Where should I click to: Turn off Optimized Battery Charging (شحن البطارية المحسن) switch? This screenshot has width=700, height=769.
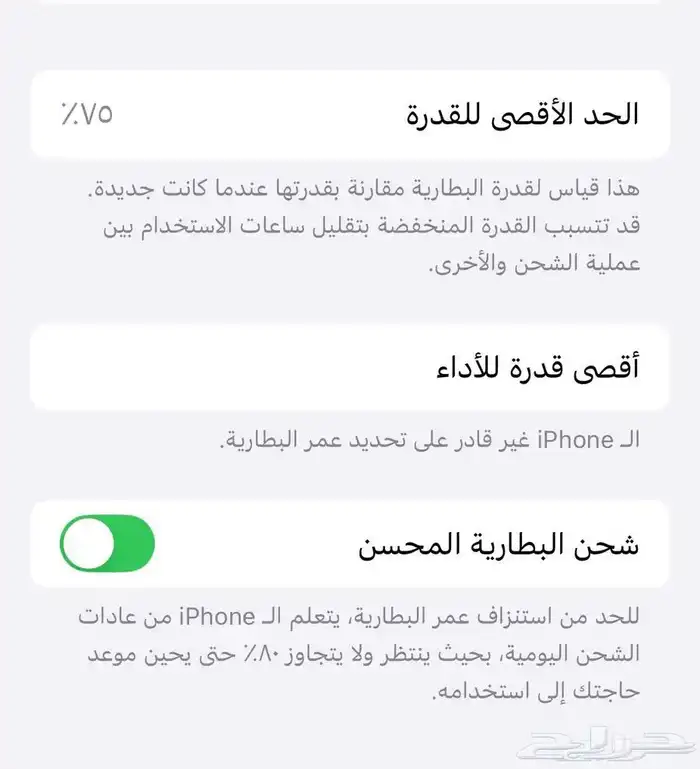(108, 545)
